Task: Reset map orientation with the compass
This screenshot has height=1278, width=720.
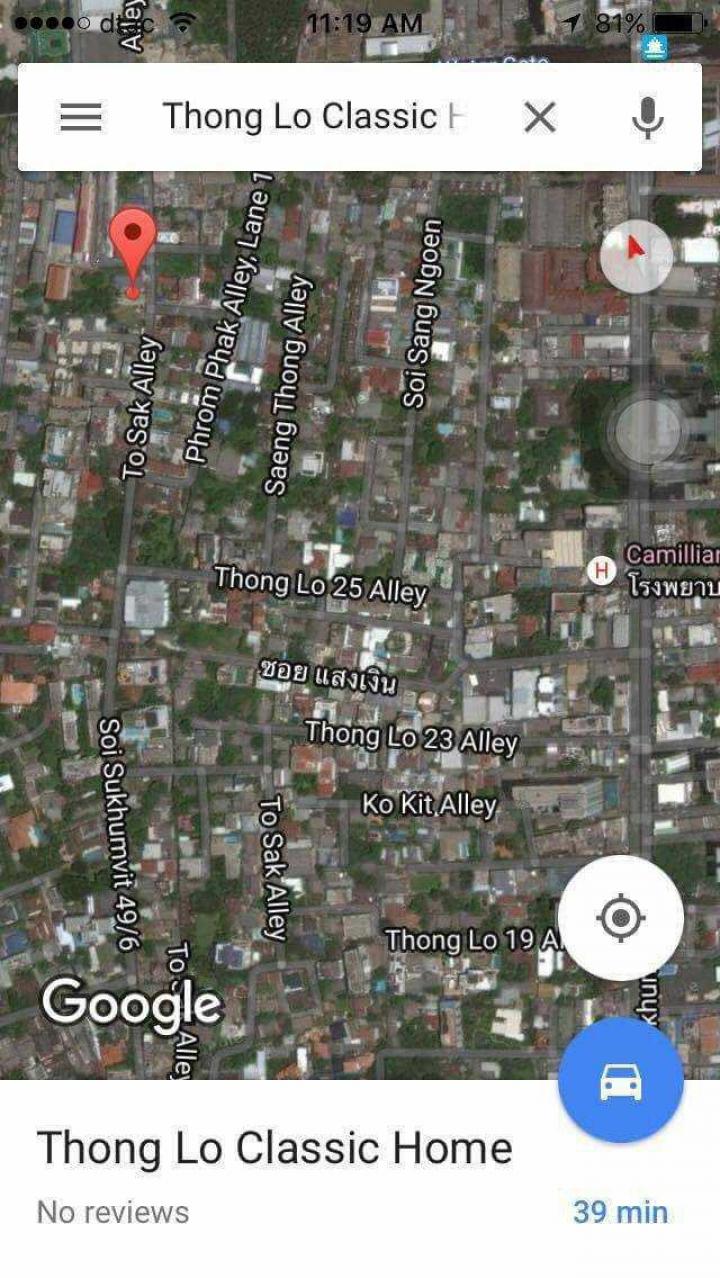Action: tap(636, 257)
